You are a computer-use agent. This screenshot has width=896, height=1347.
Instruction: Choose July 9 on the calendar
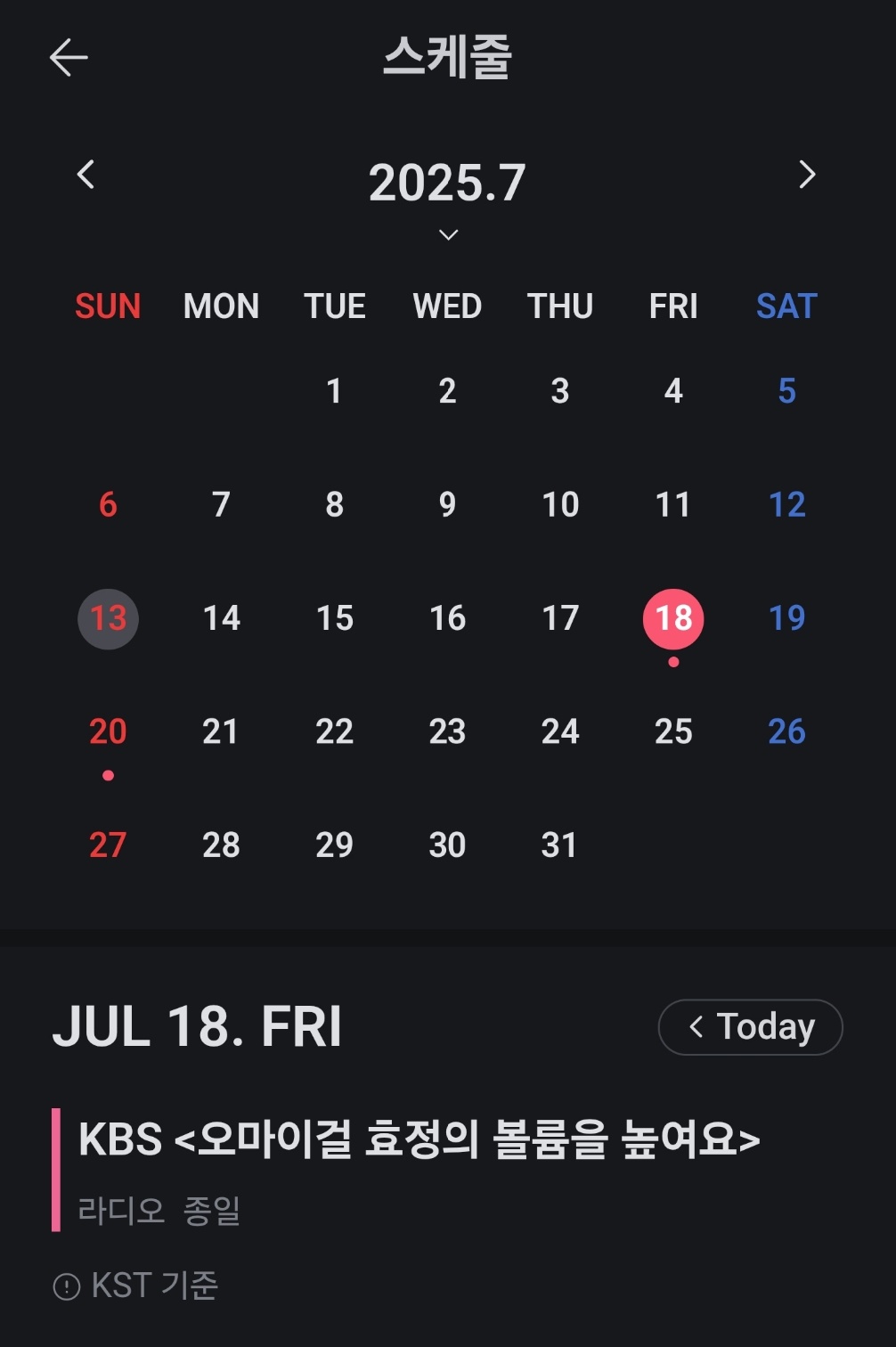pos(447,505)
